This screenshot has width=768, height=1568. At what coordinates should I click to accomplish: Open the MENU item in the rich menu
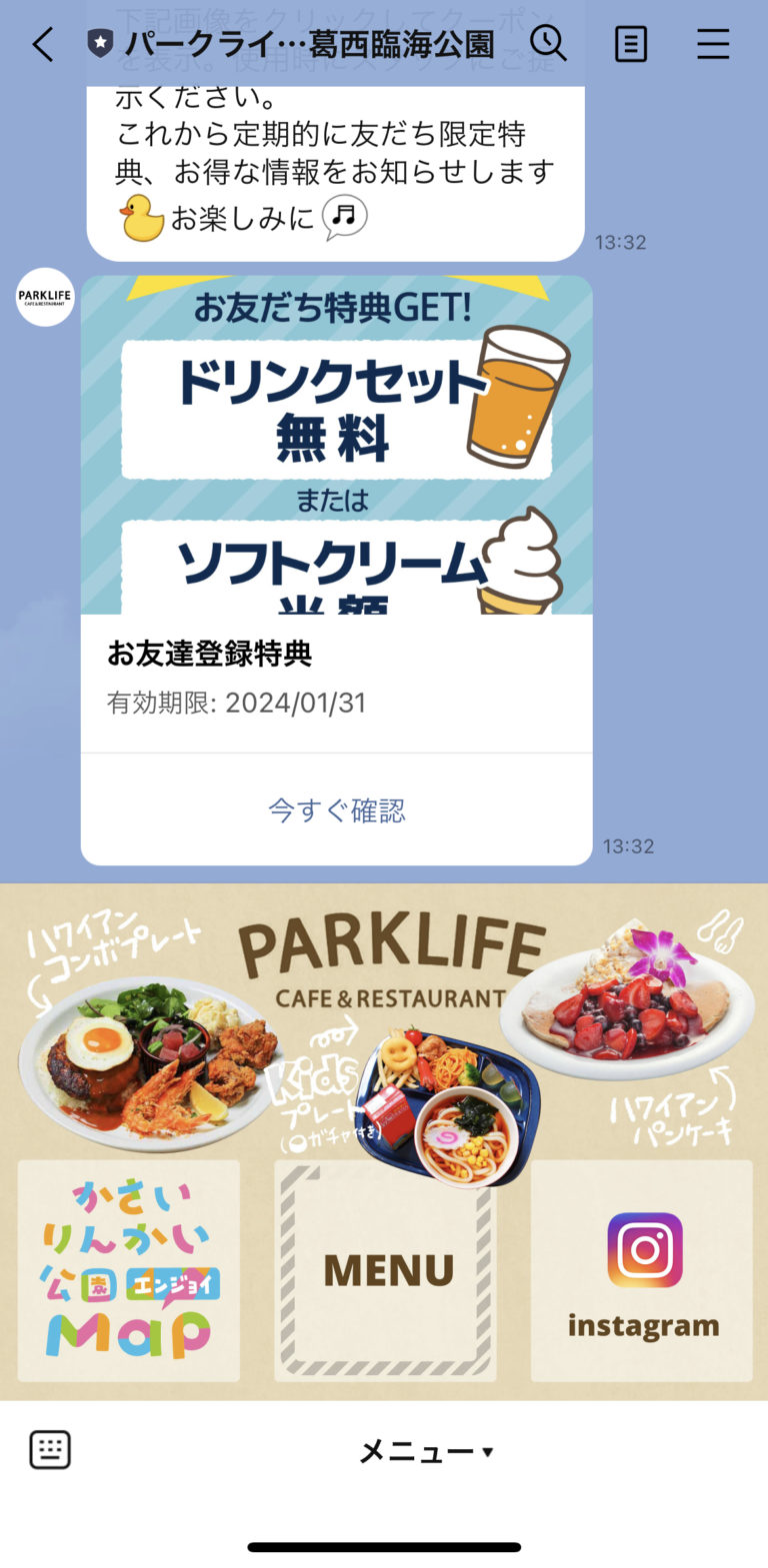tap(385, 1271)
